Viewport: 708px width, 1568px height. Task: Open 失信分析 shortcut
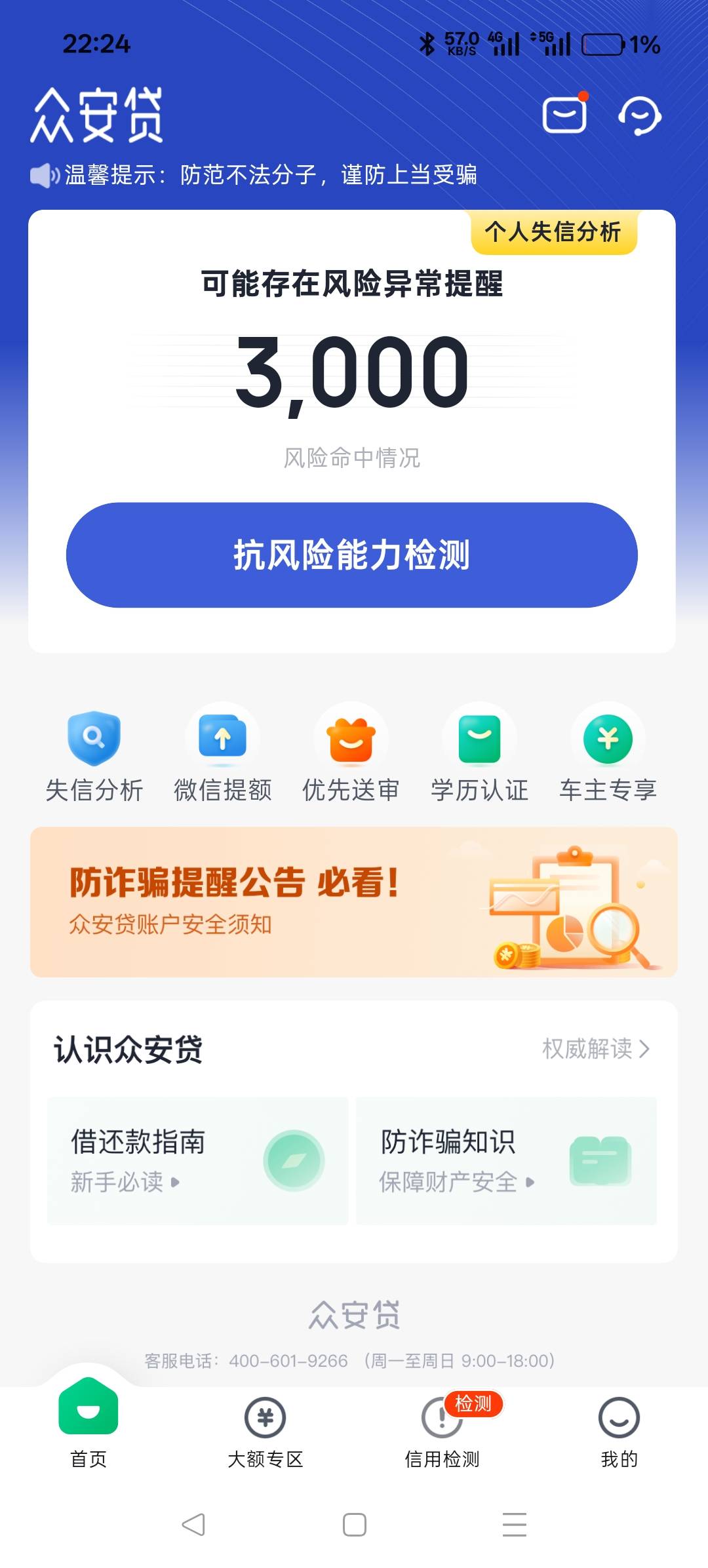coord(94,758)
